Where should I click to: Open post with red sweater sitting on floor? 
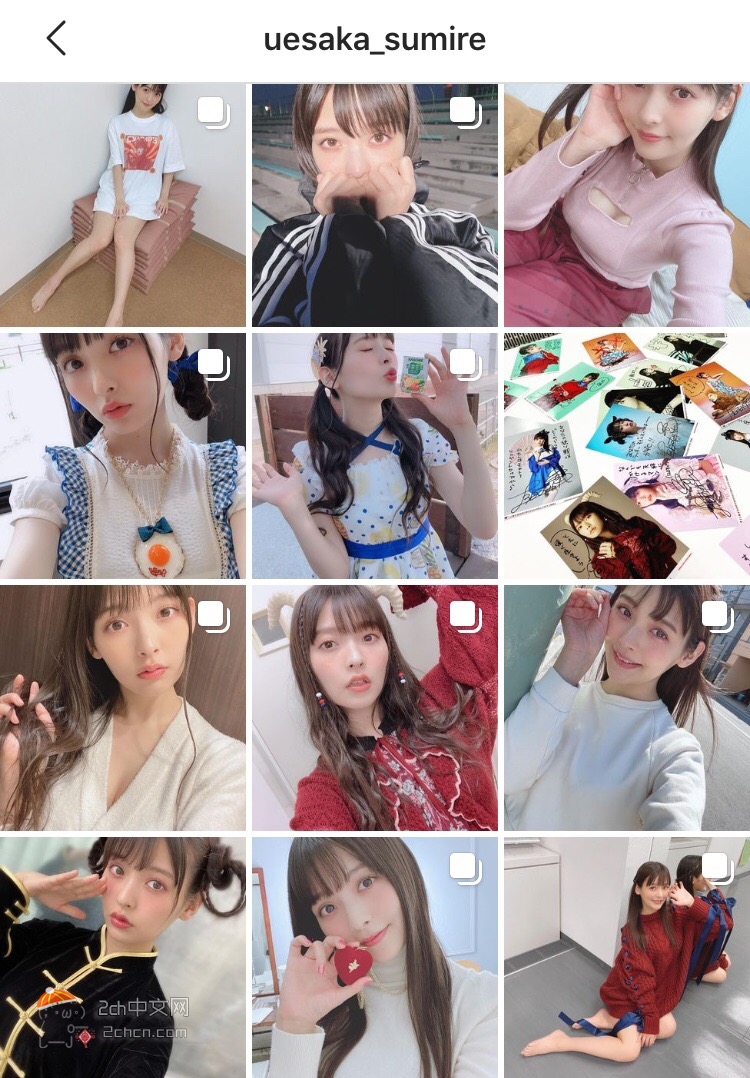[x=627, y=957]
